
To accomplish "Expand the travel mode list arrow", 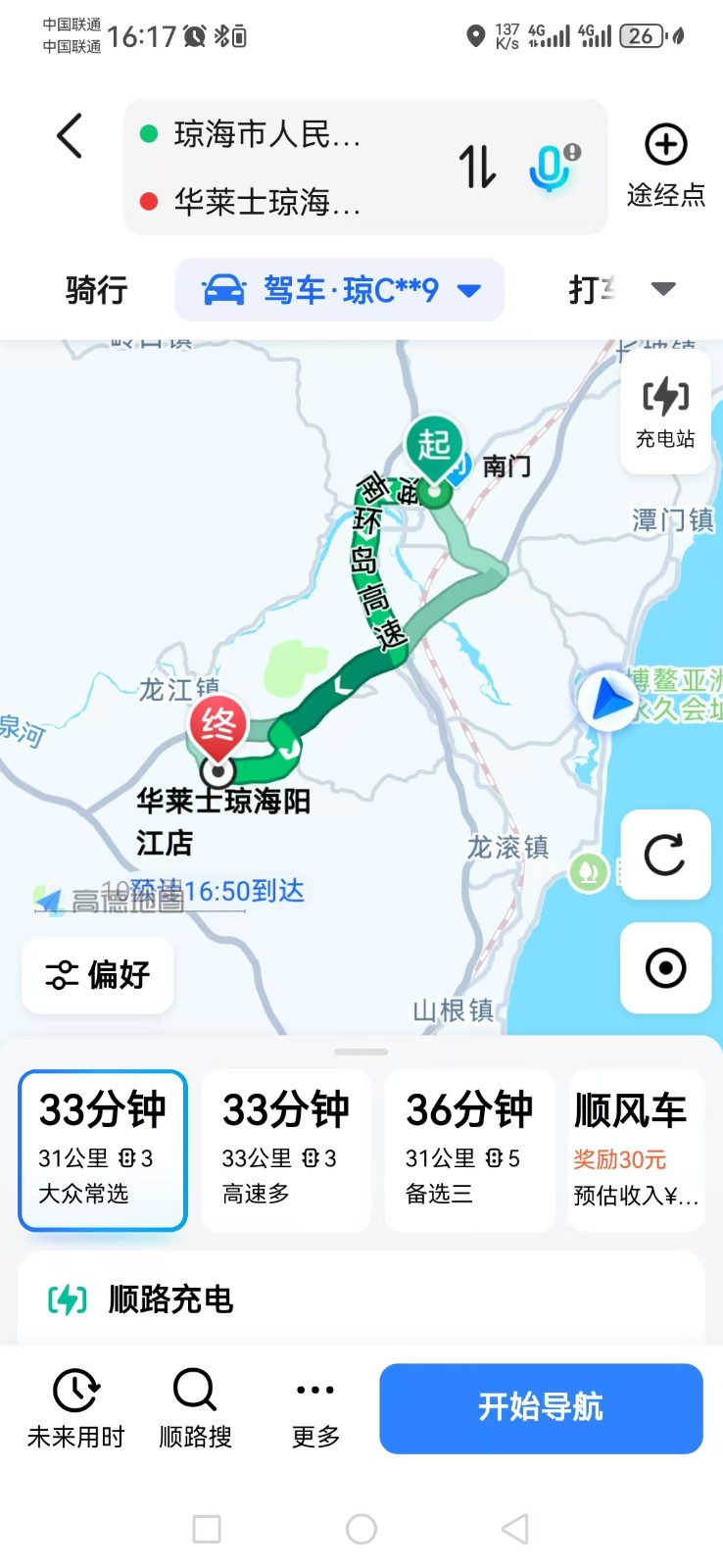I will [664, 289].
